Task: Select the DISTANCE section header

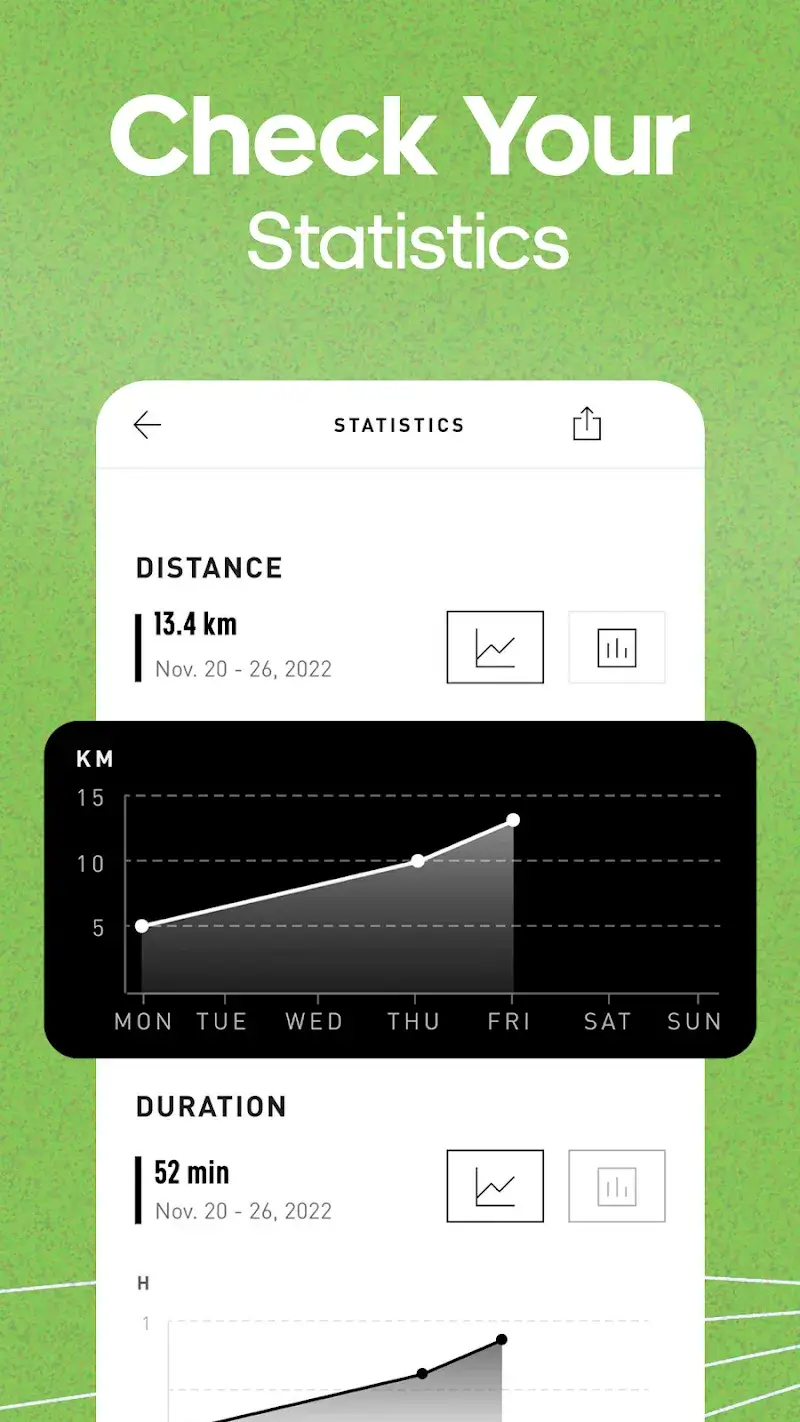Action: tap(209, 567)
